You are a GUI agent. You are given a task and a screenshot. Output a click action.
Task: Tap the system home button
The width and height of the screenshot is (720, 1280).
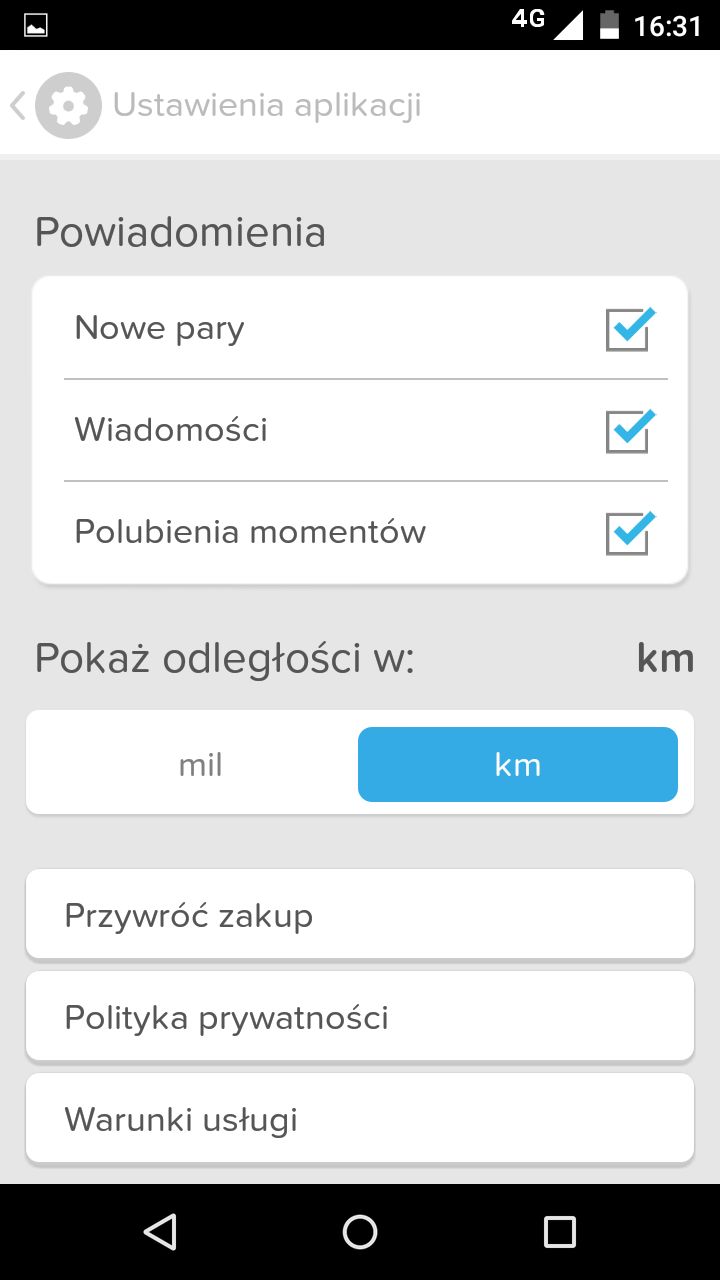(360, 1232)
